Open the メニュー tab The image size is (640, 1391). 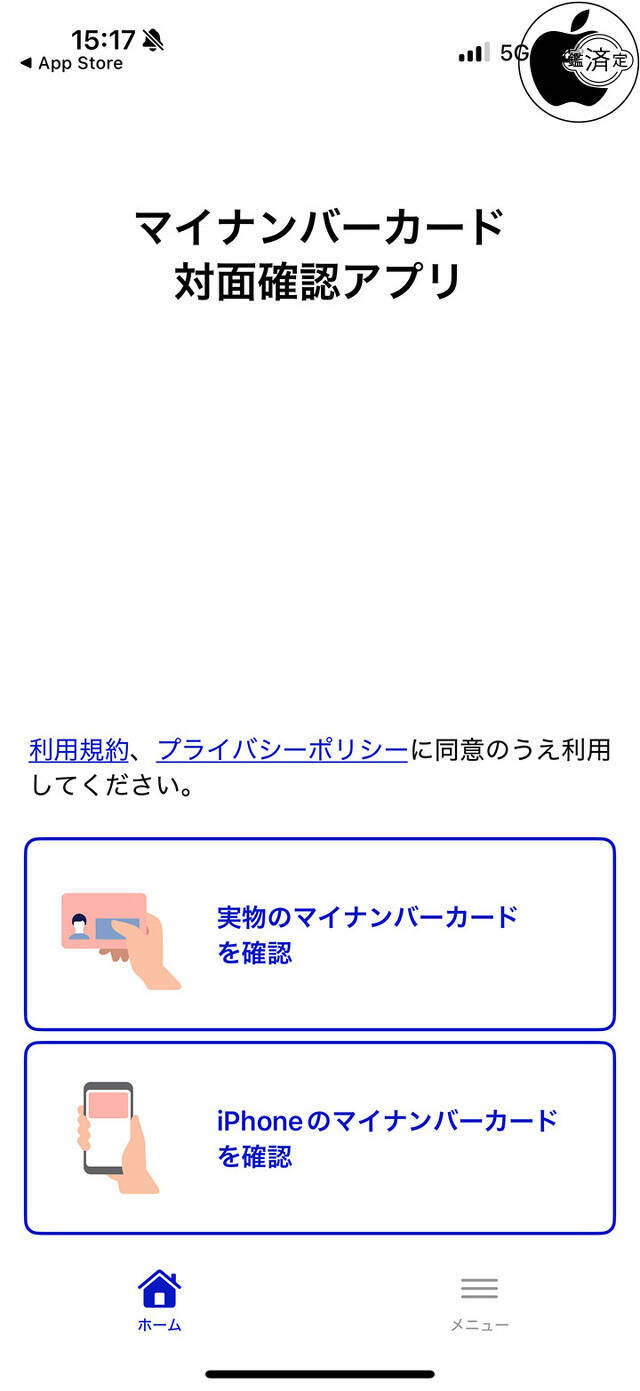479,1301
